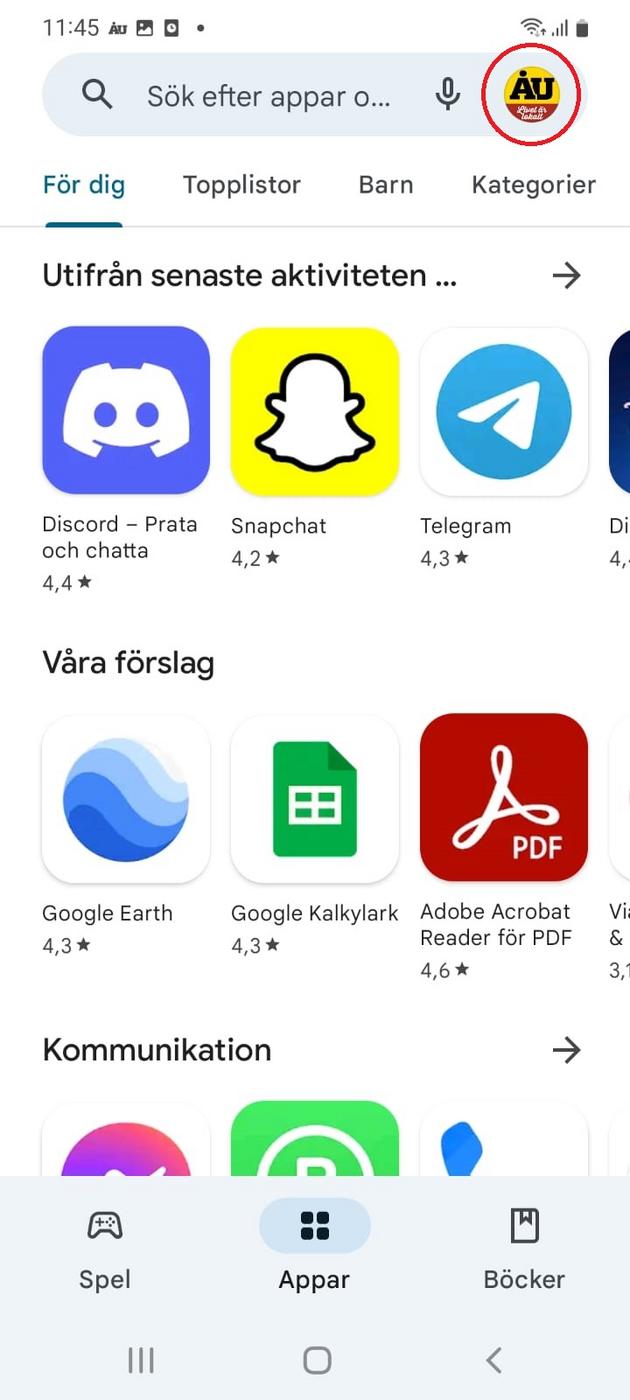Screen dimensions: 630x1400
Task: Open the account profile avatar
Action: [x=532, y=95]
